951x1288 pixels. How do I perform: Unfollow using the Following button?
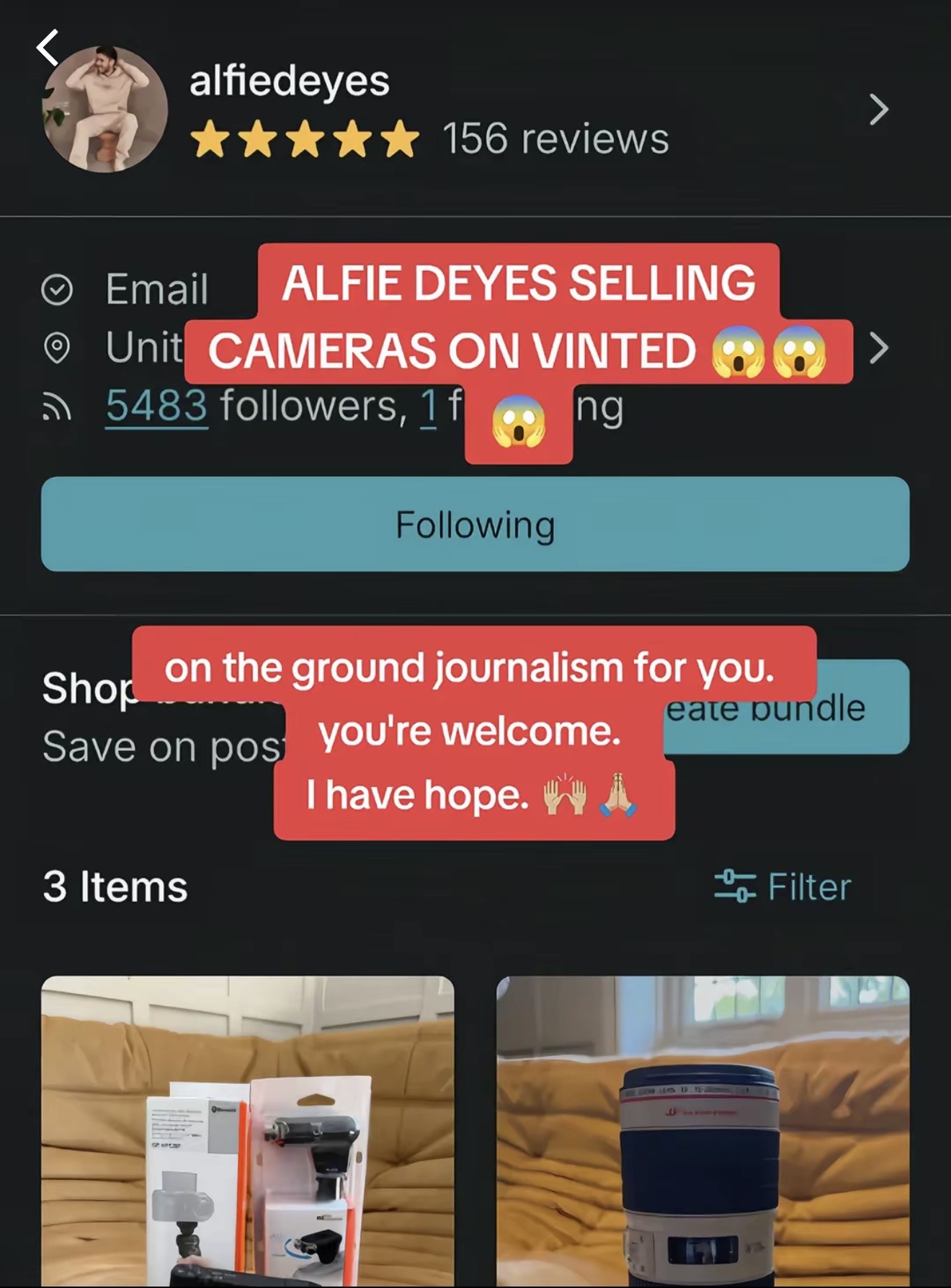point(475,524)
